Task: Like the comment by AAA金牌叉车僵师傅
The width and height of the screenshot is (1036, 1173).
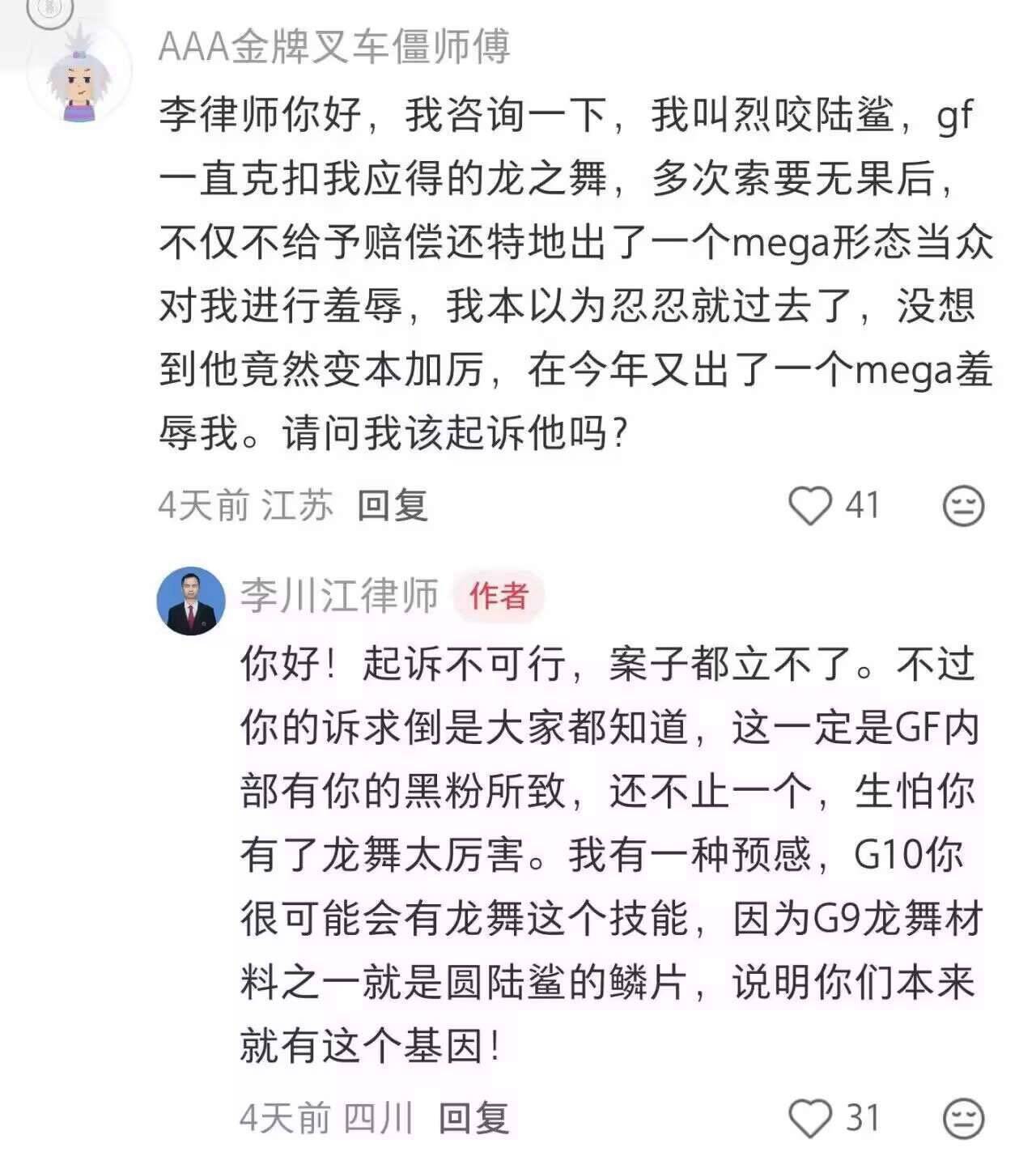Action: tap(810, 506)
